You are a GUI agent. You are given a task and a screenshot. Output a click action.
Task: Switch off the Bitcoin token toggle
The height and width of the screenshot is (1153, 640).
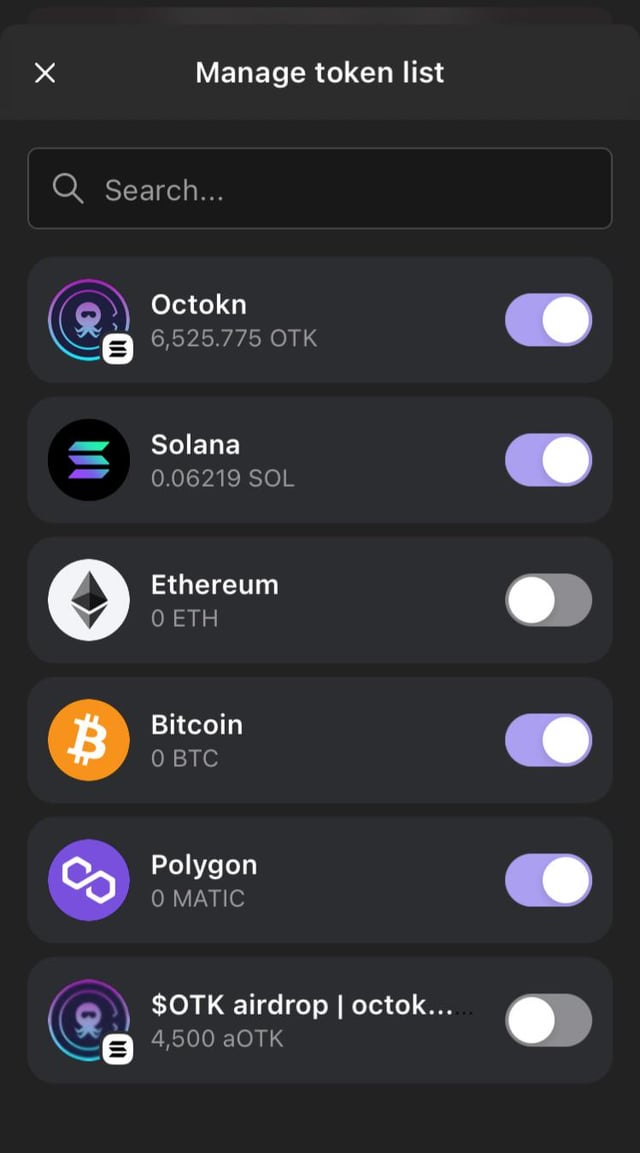pyautogui.click(x=548, y=740)
